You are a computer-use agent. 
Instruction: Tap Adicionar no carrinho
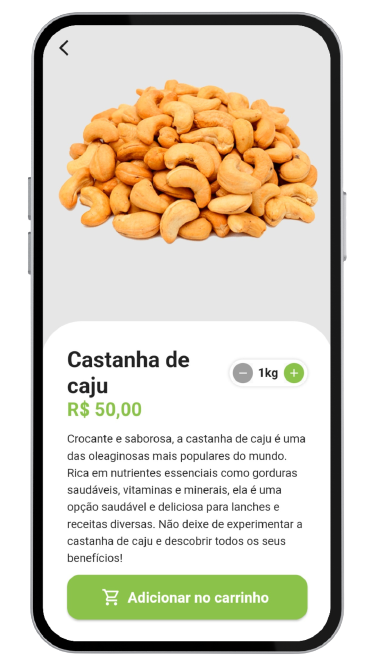pyautogui.click(x=187, y=597)
